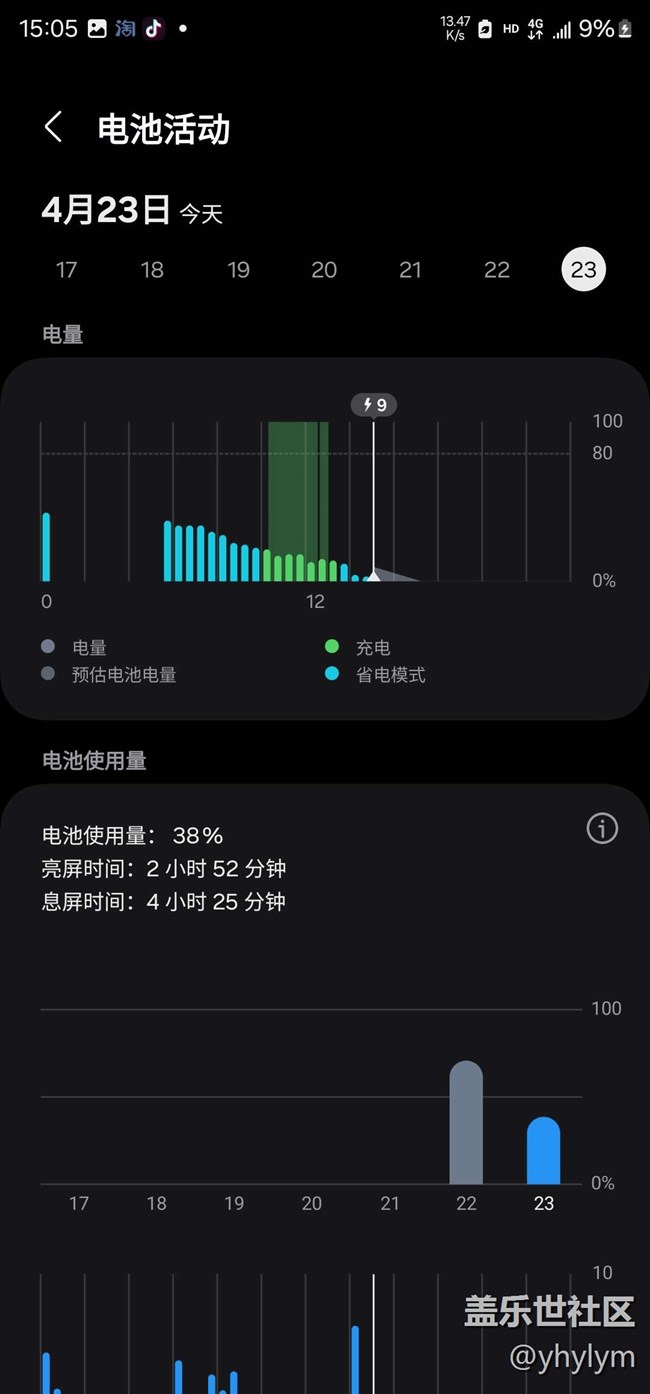Select date 20 in the day strip
The height and width of the screenshot is (1394, 650).
324,270
